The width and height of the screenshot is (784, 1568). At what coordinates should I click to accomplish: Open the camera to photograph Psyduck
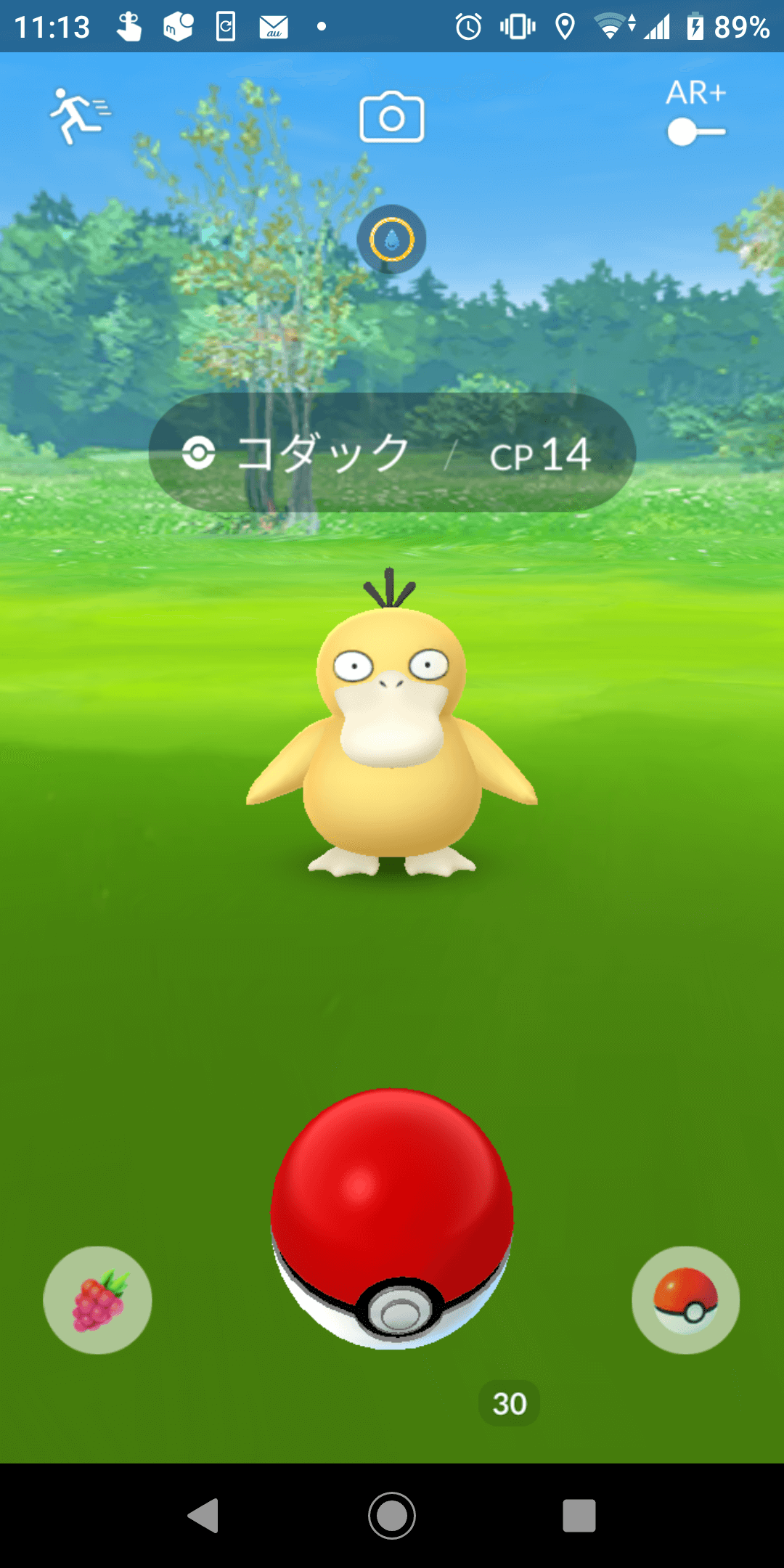pos(392,118)
